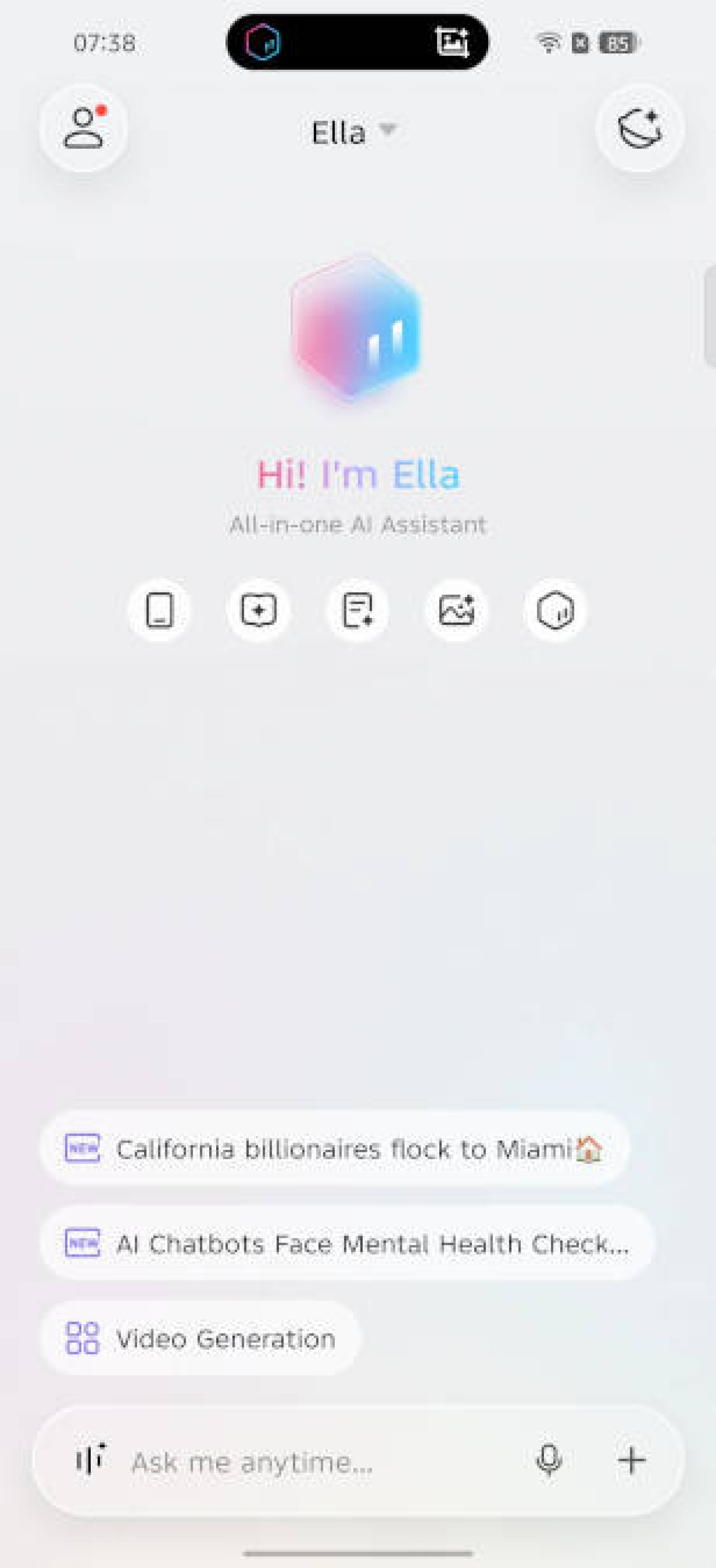Select the screen capture quick action
Viewport: 716px width, 1568px height.
pos(160,611)
